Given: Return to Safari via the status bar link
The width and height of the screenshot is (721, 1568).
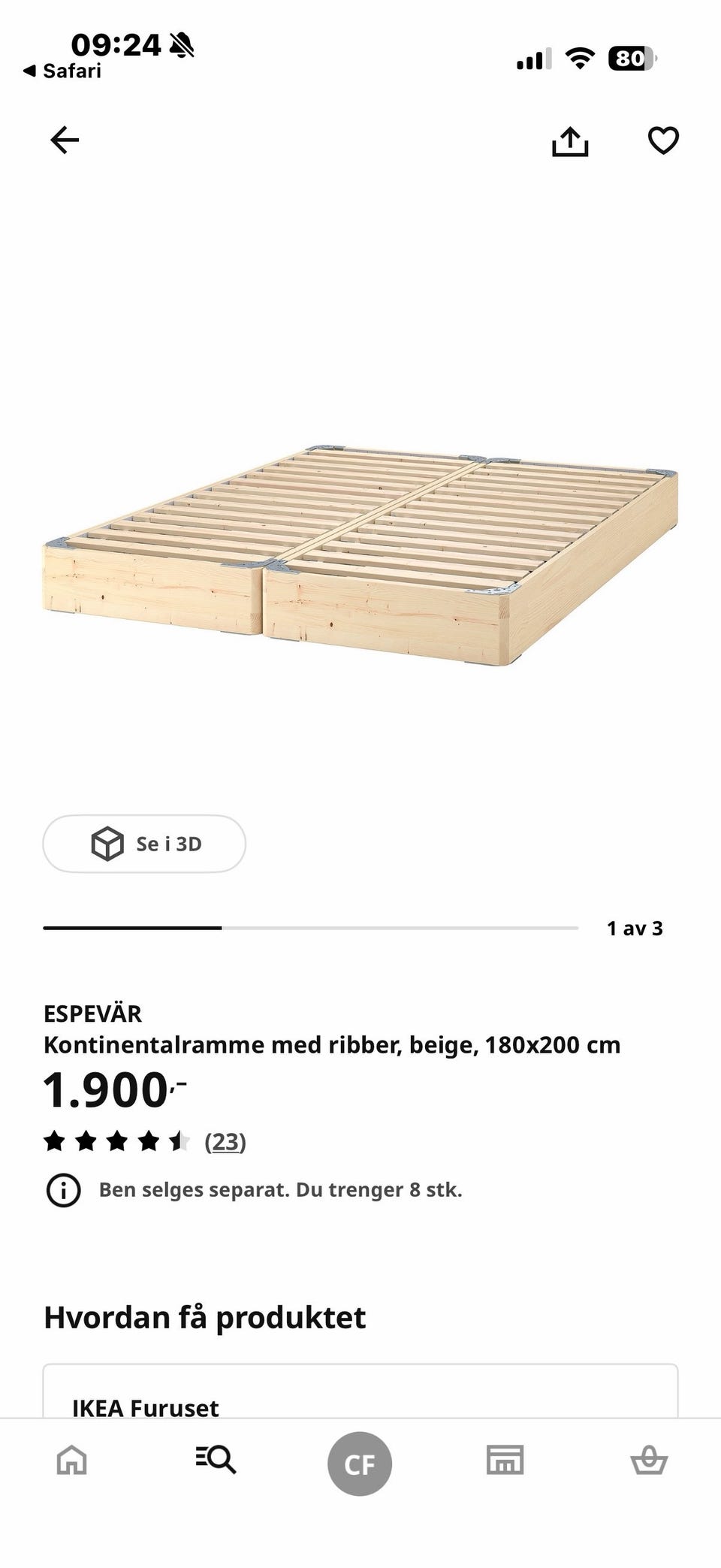Looking at the screenshot, I should [62, 71].
